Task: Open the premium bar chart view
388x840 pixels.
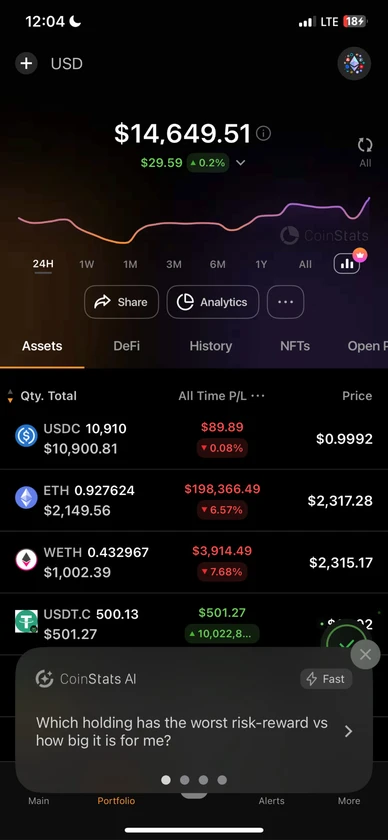Action: coord(347,263)
